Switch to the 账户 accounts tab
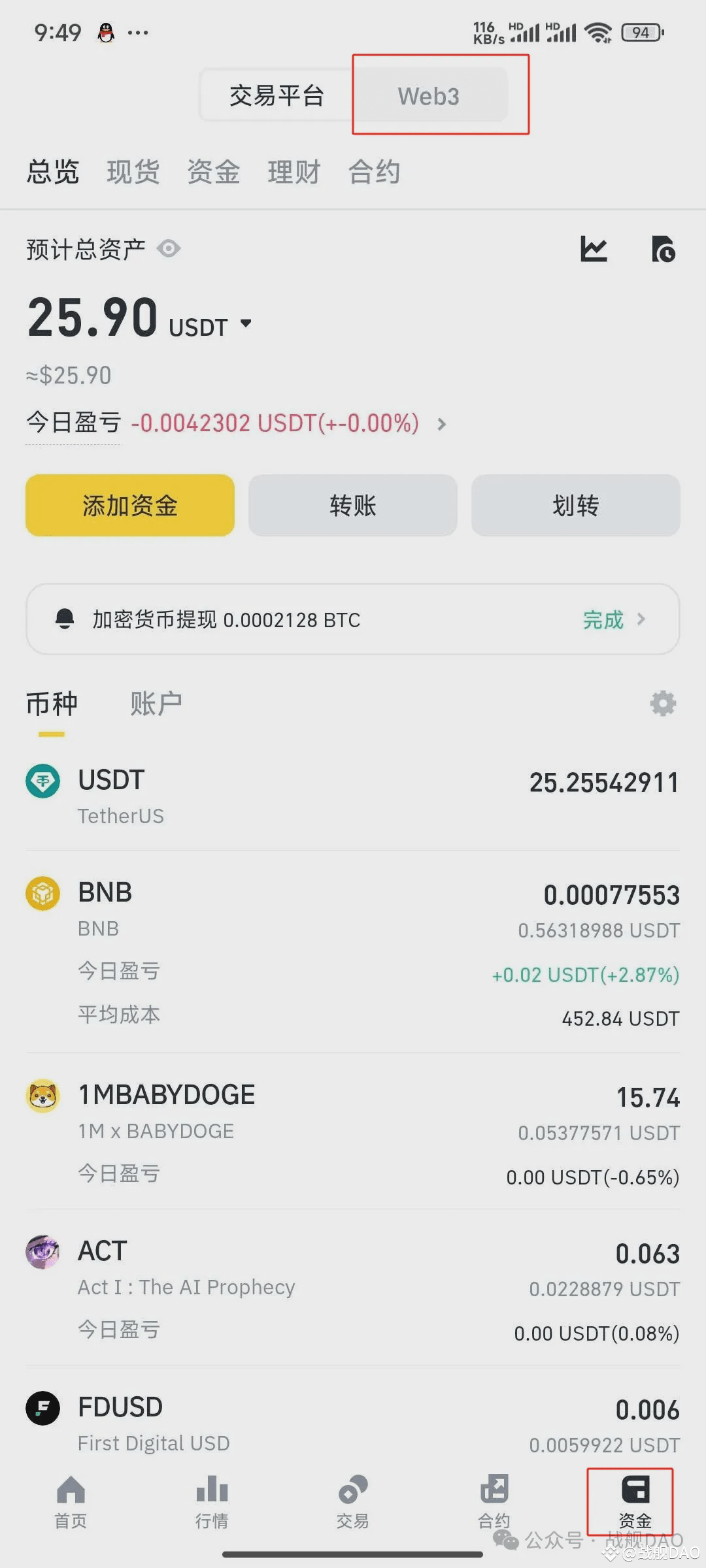The height and width of the screenshot is (1568, 706). point(156,703)
